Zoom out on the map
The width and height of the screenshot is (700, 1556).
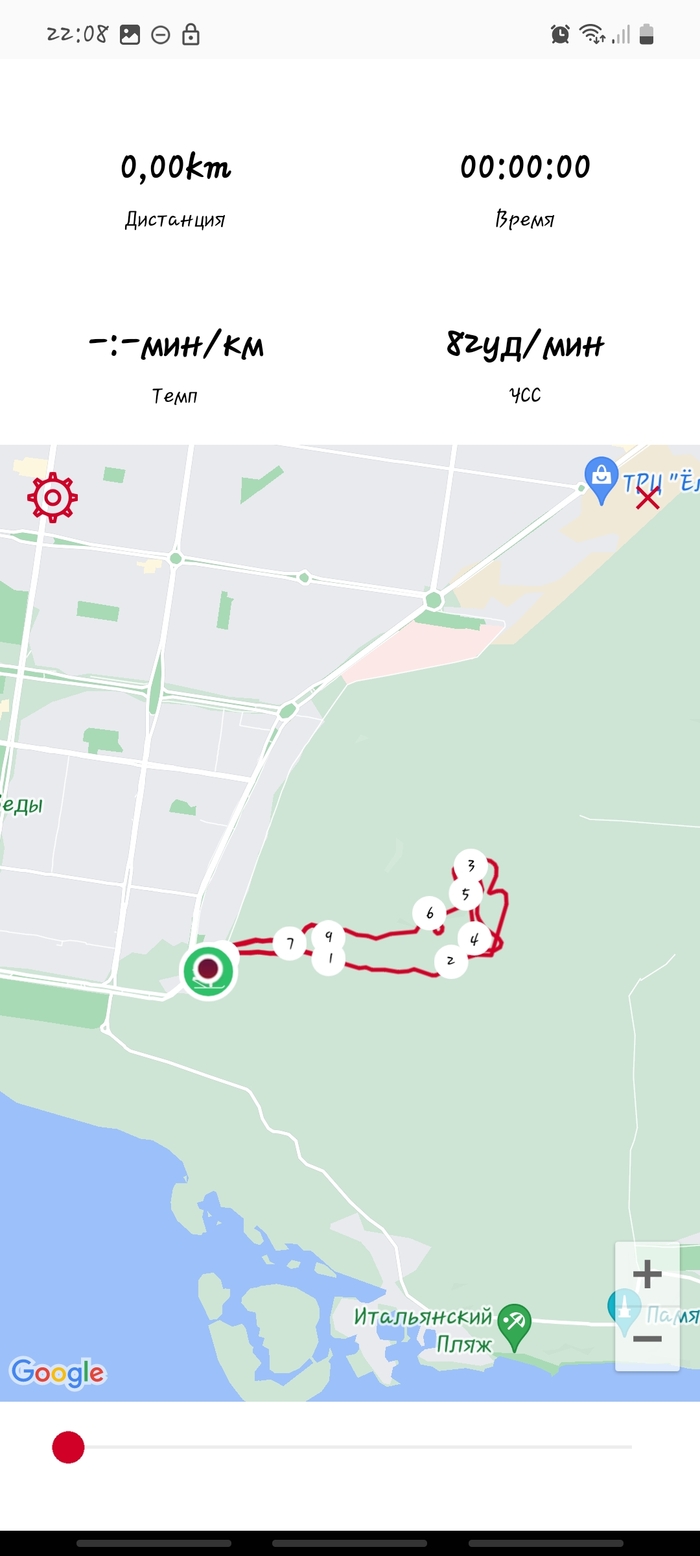[x=647, y=1338]
